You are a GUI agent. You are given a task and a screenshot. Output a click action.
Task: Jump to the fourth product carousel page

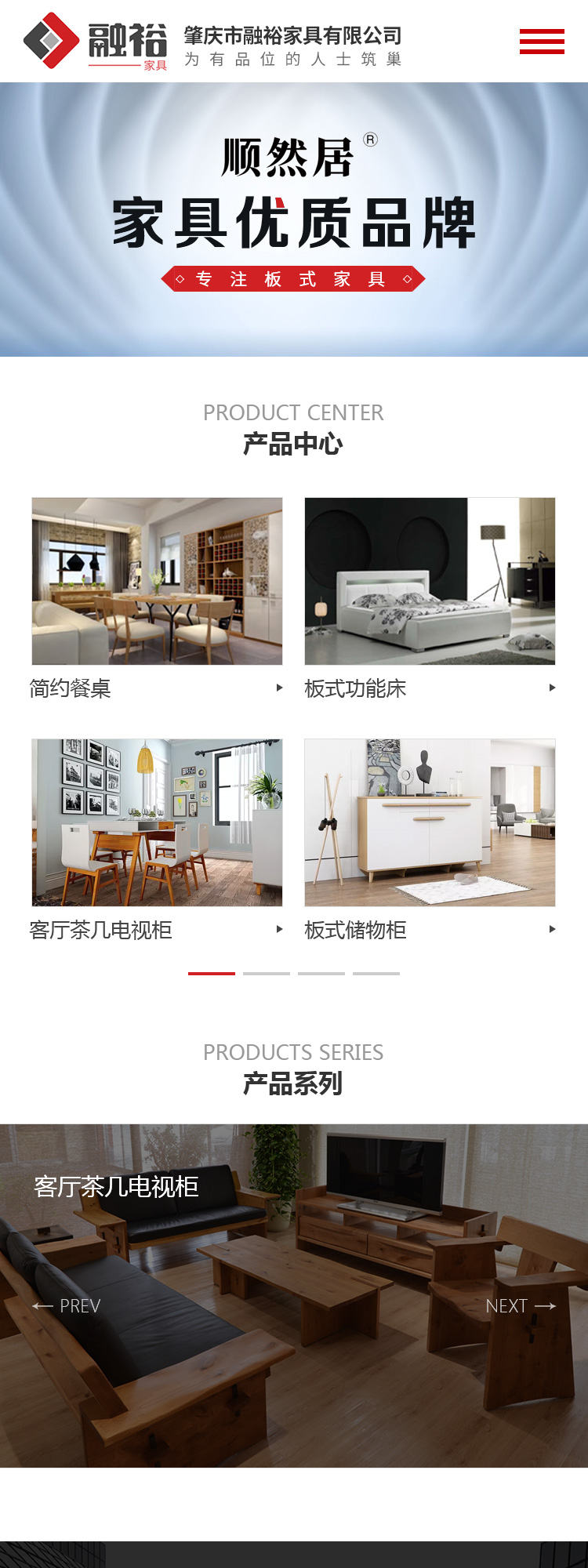pos(376,973)
